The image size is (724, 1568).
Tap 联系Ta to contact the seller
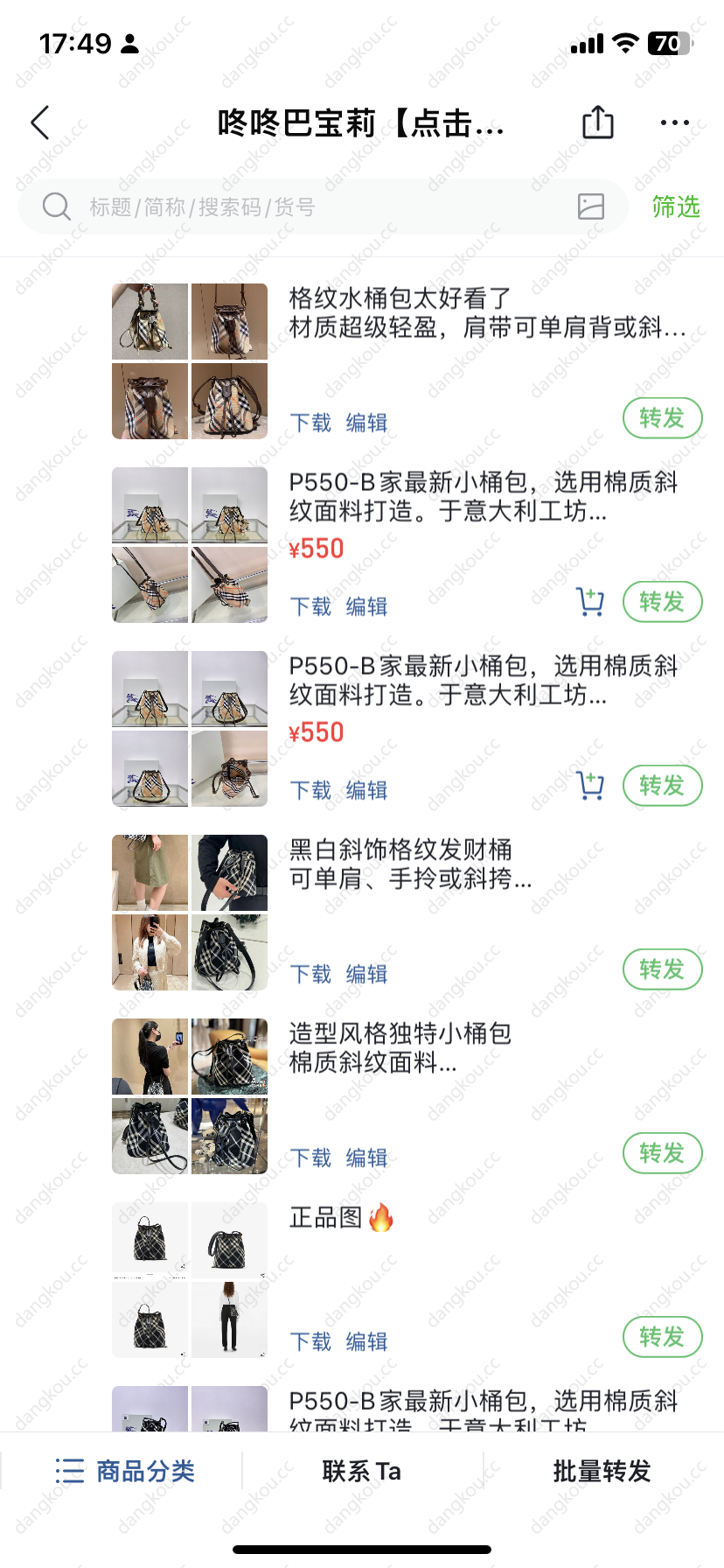tap(362, 1471)
